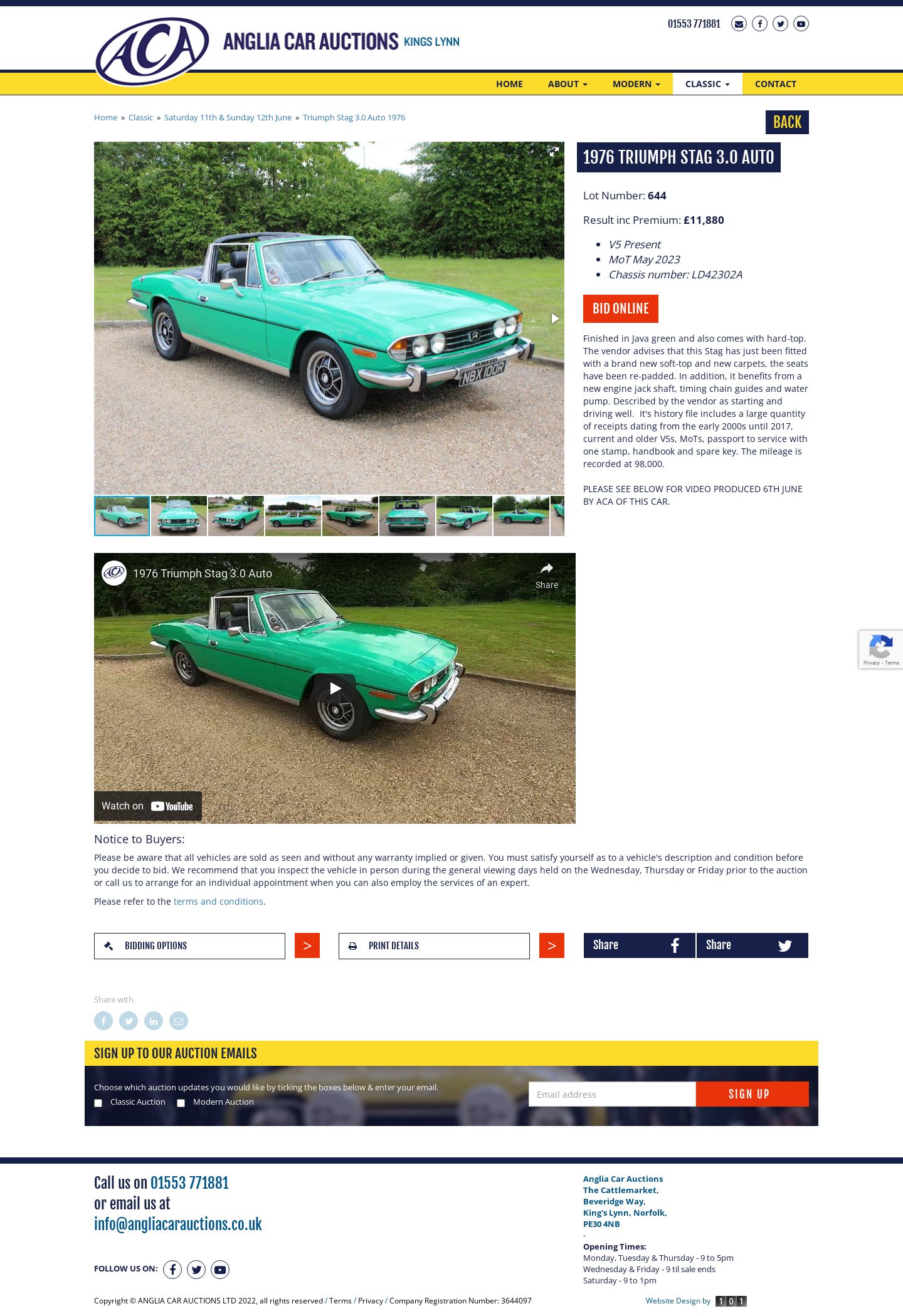
Task: Open Bidding Options
Action: 189,946
